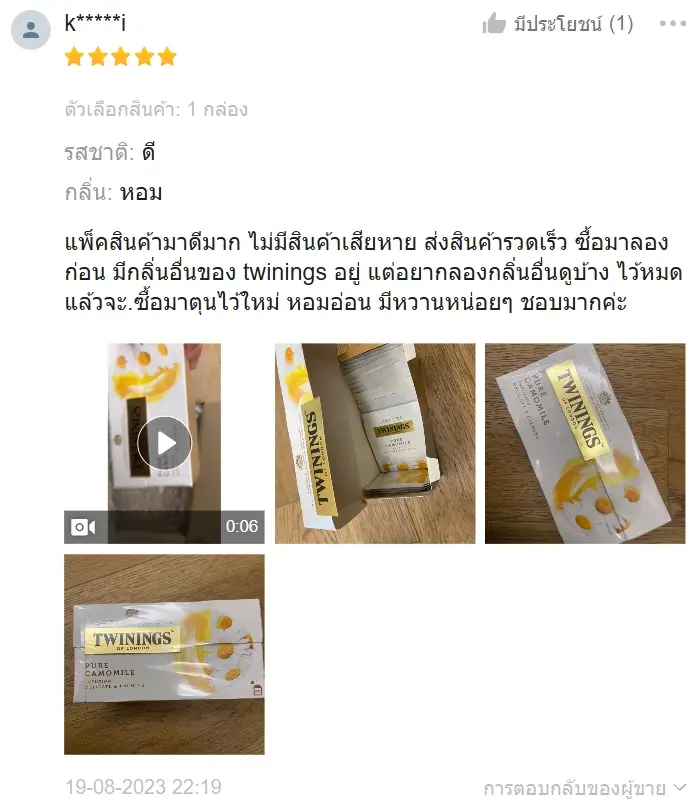
Task: Mark review as helpful (มีประโยชน์)
Action: [558, 24]
